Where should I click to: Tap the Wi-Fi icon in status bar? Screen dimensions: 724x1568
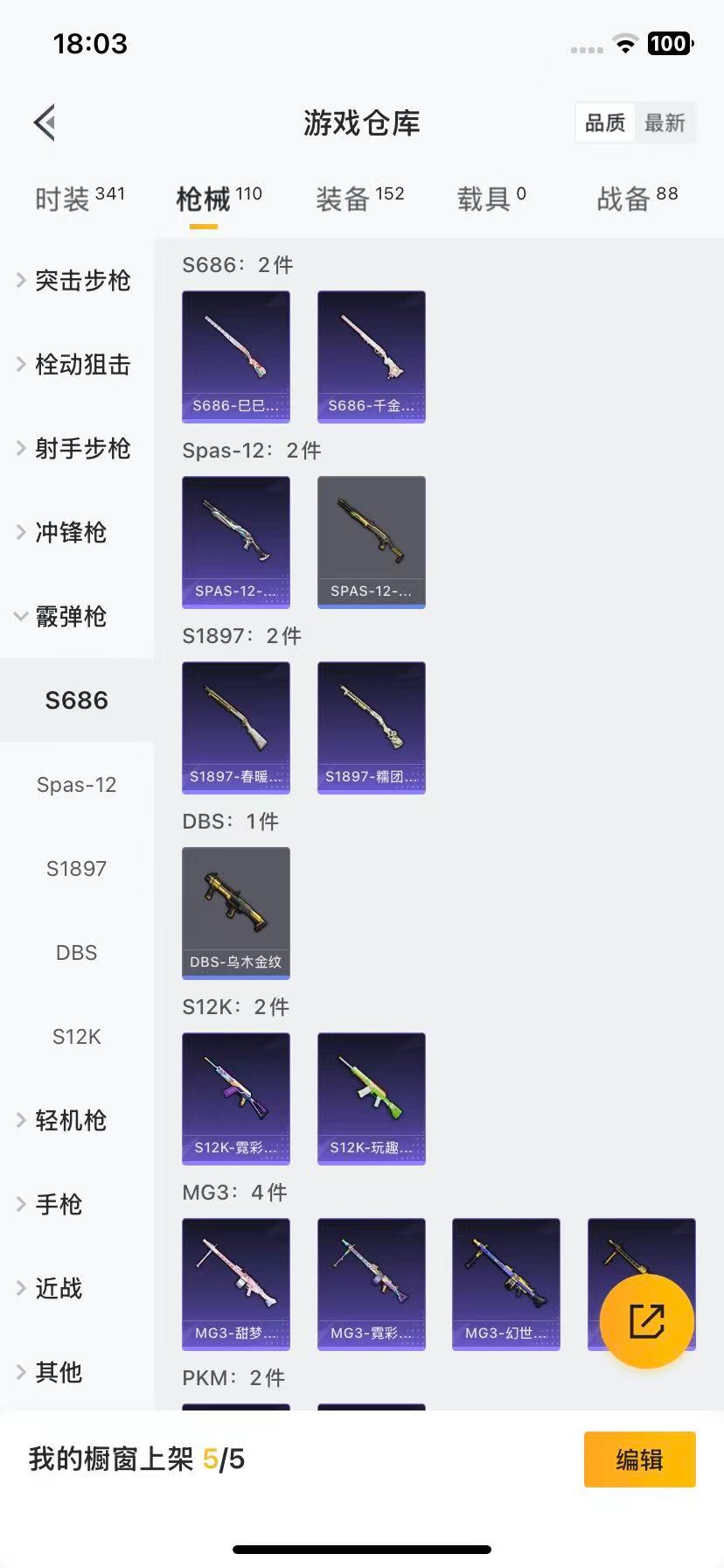[624, 43]
